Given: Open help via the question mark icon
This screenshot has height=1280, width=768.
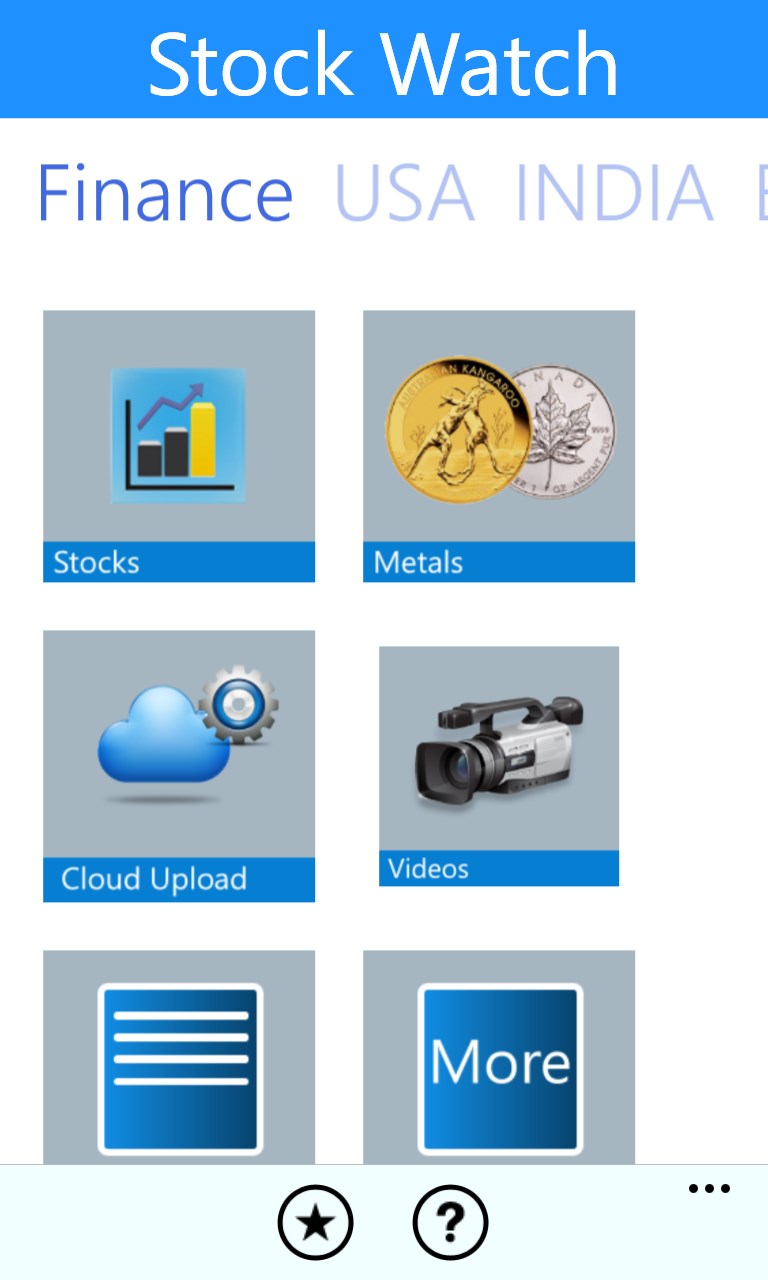Looking at the screenshot, I should coord(450,1222).
